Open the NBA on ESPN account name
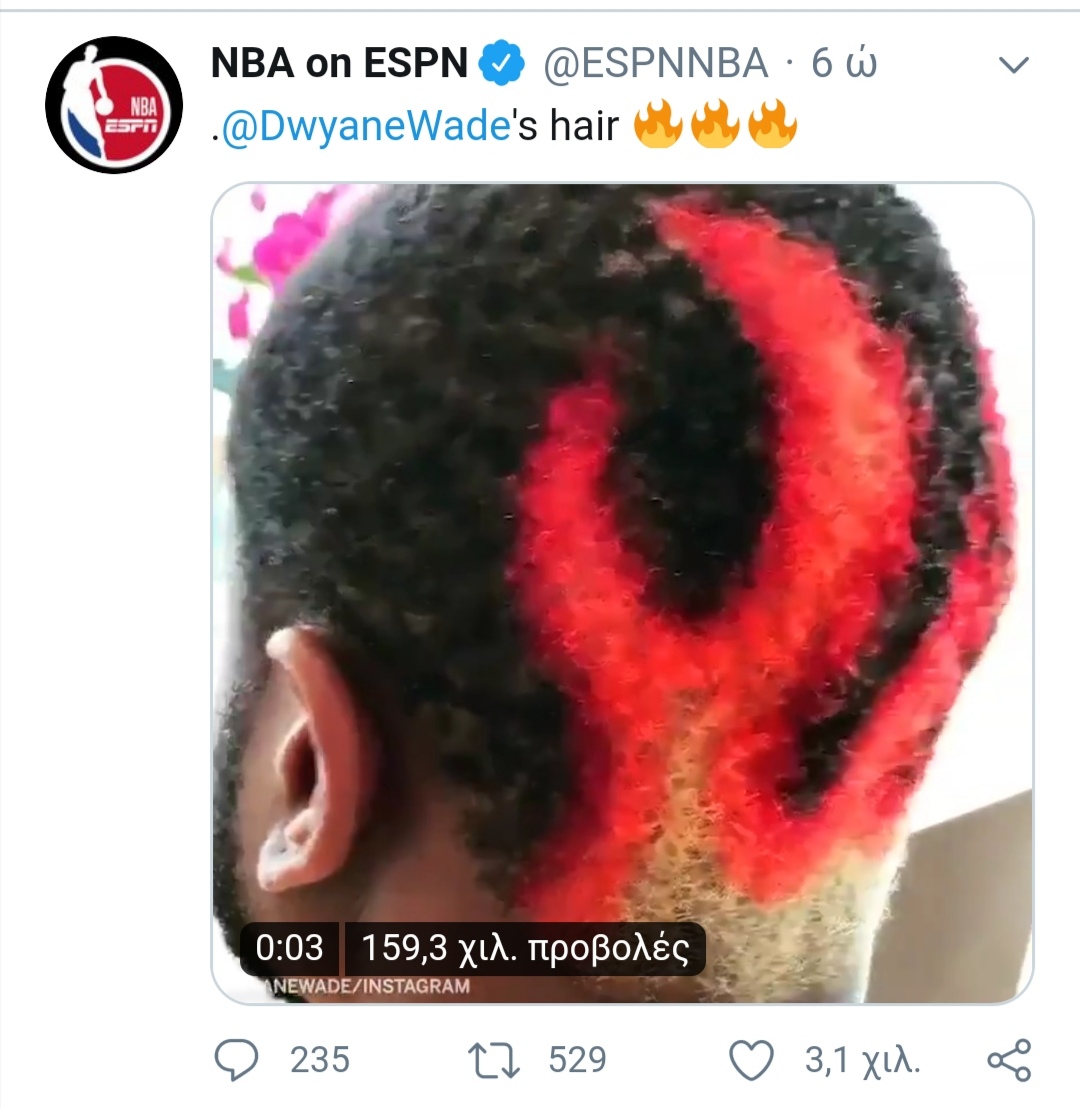Image resolution: width=1080 pixels, height=1108 pixels. [339, 65]
